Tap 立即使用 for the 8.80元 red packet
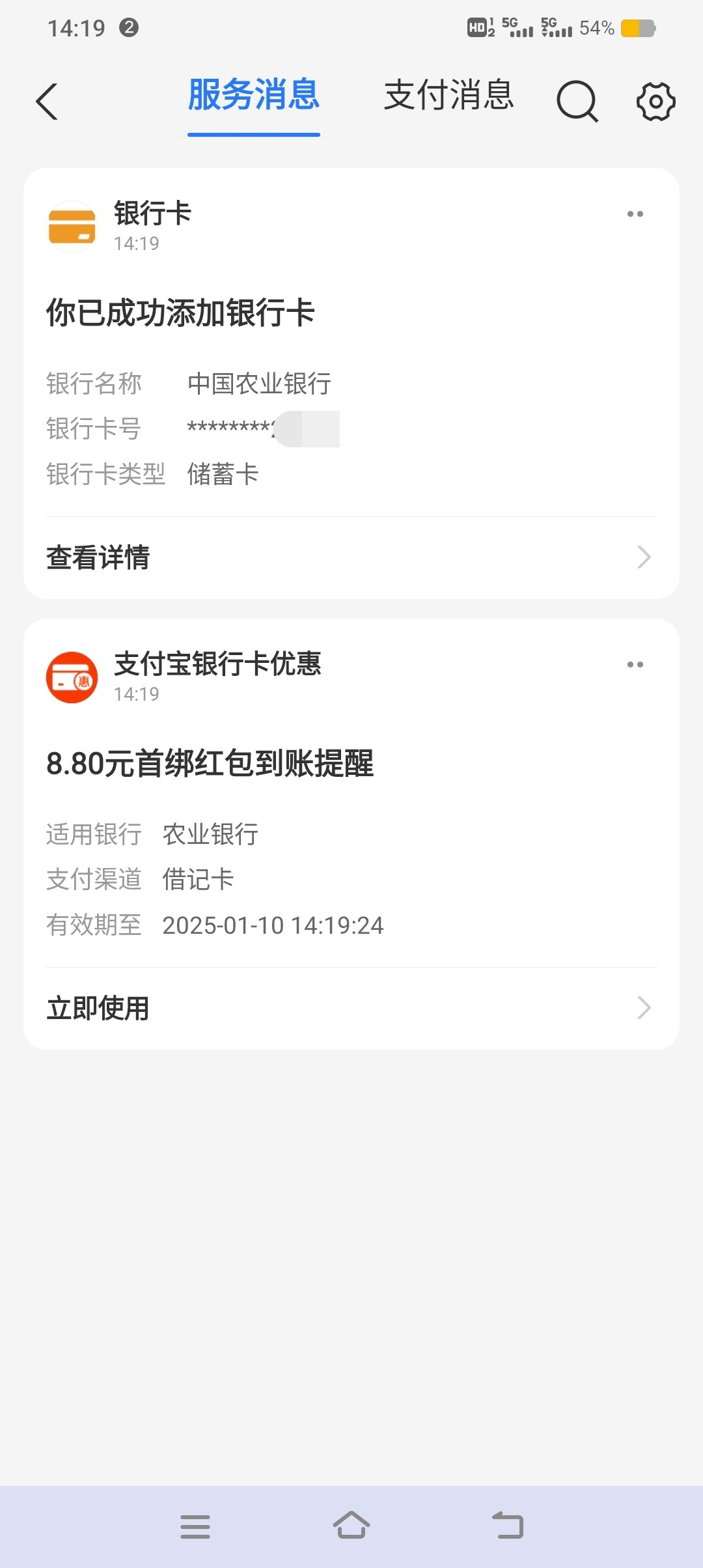This screenshot has height=1568, width=703. click(x=351, y=1008)
